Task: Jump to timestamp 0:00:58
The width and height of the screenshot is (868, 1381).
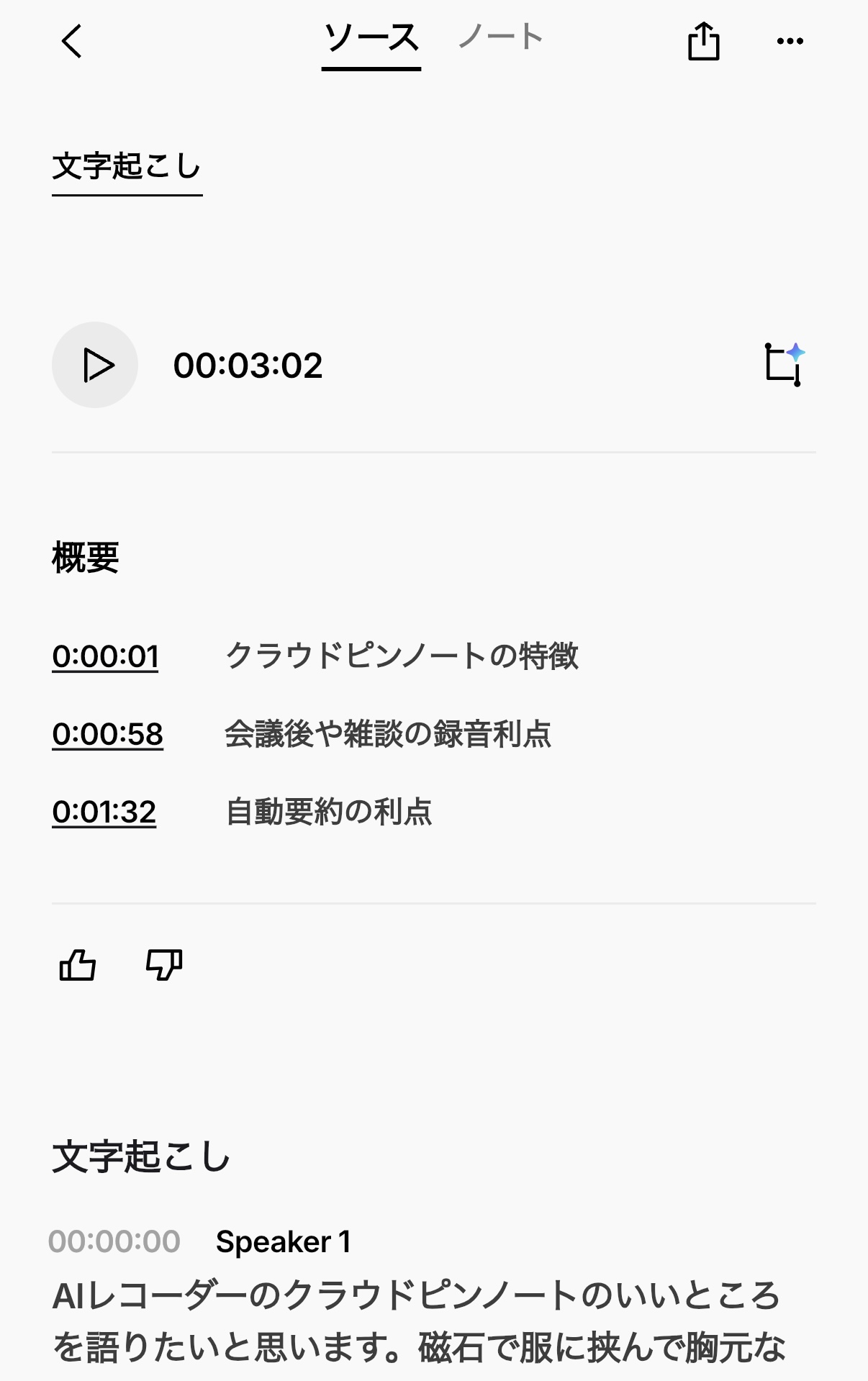Action: [x=107, y=734]
